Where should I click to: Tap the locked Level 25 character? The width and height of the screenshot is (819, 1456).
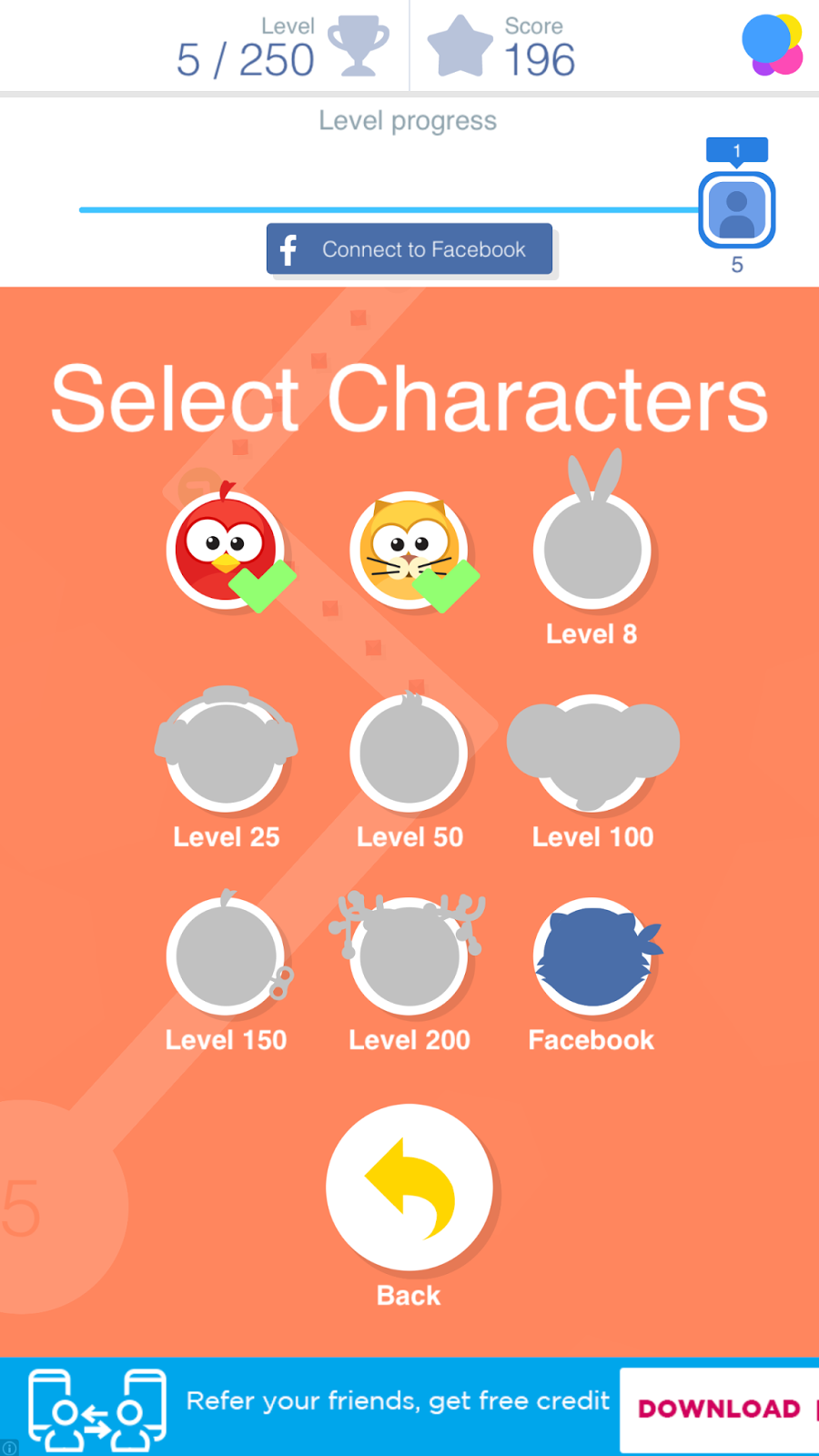click(226, 753)
